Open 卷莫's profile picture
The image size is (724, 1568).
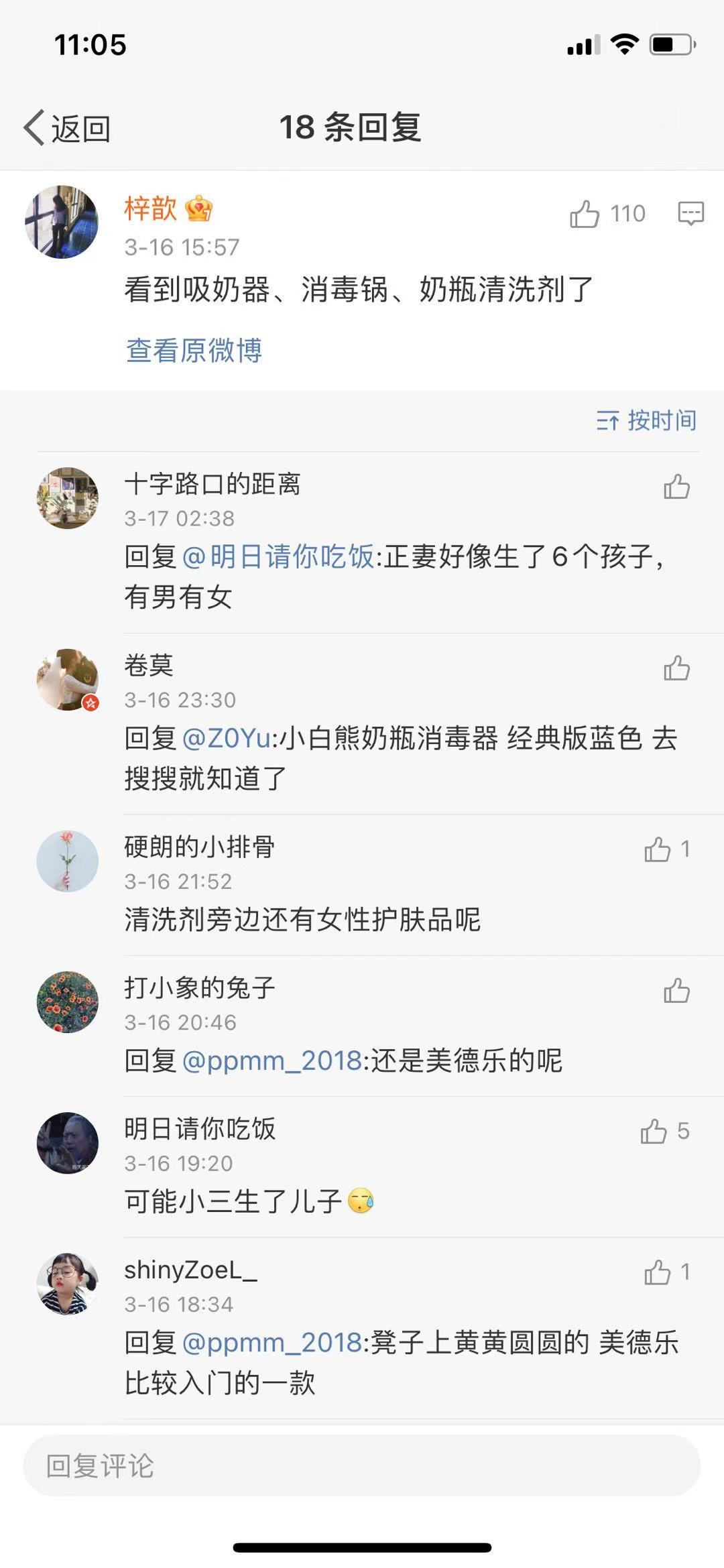click(67, 680)
